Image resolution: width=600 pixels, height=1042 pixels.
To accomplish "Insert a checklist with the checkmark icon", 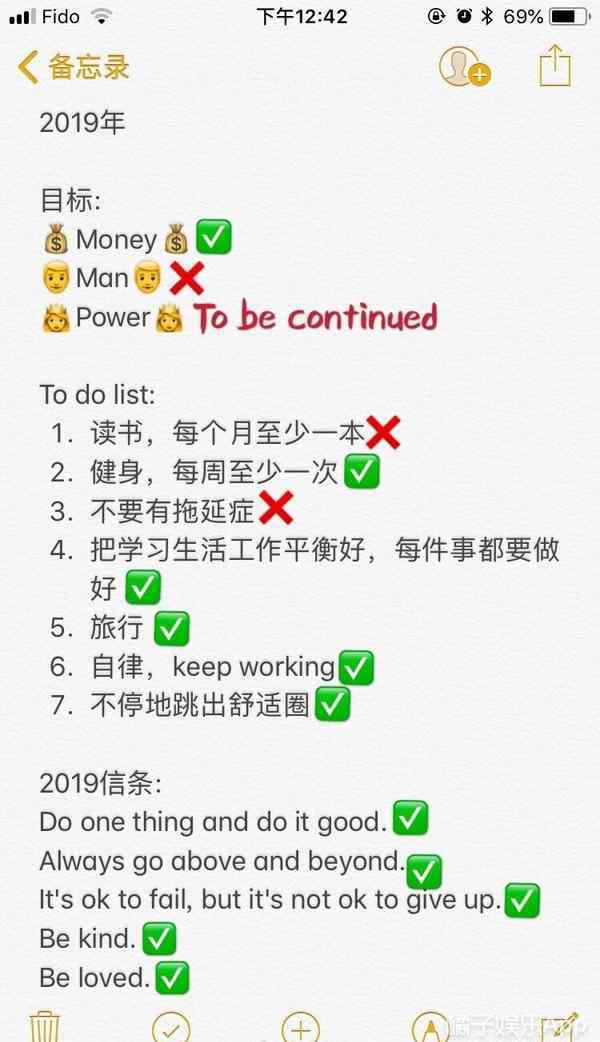I will tap(171, 1028).
